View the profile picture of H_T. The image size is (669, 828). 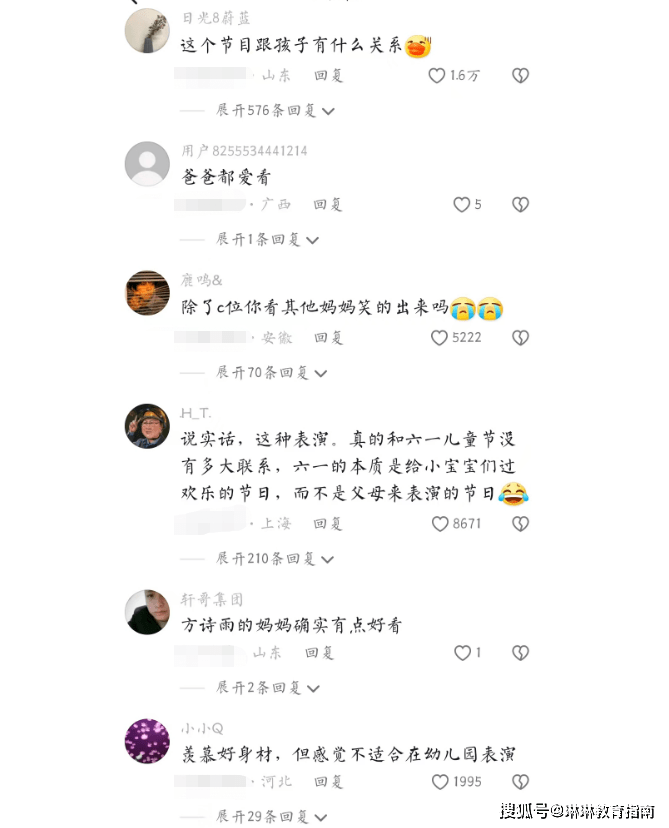tap(147, 427)
